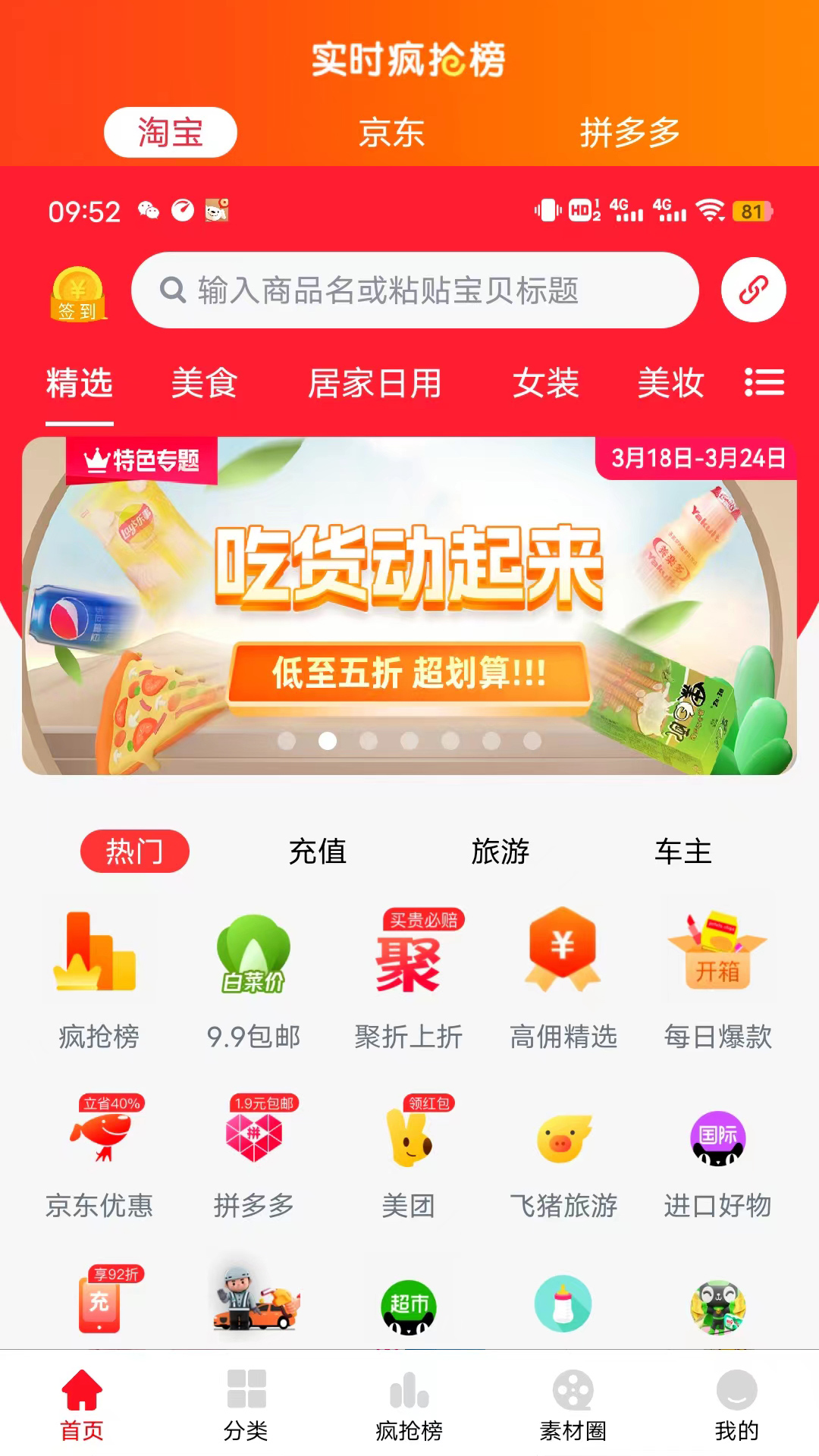This screenshot has height=1456, width=819.
Task: Select the 旅游 section toggle
Action: pos(500,852)
